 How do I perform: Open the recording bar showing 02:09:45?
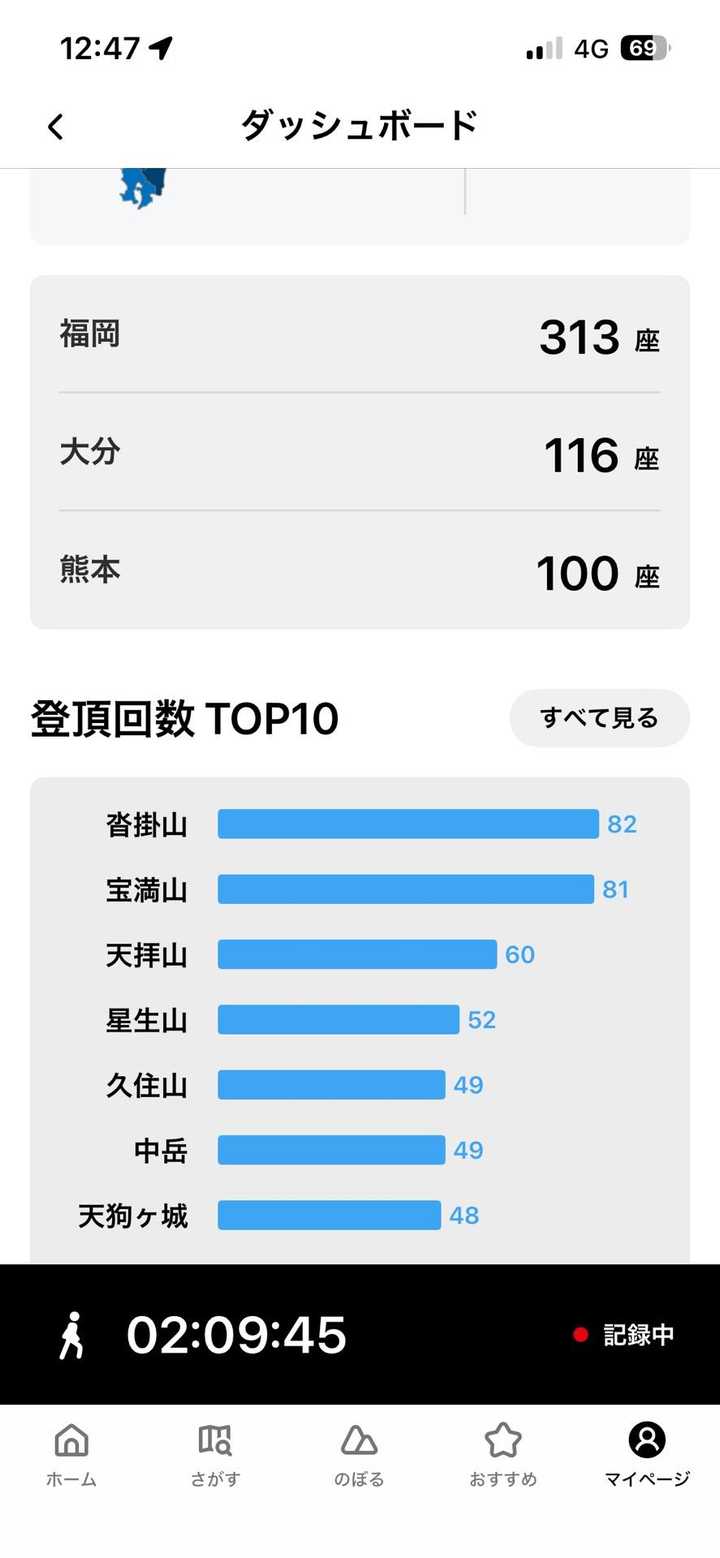click(360, 1334)
